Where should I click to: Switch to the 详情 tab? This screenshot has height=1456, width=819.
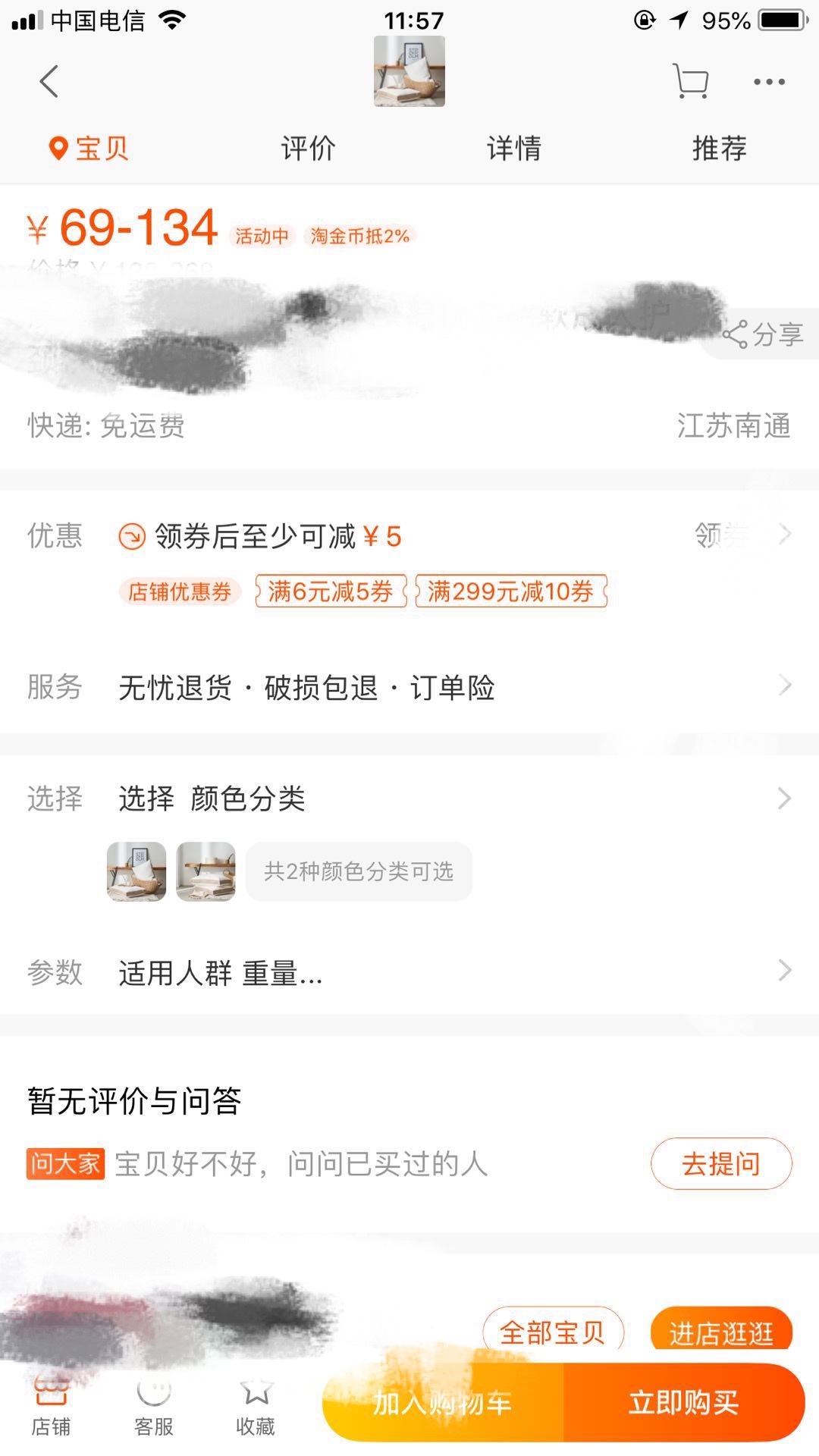coord(513,148)
